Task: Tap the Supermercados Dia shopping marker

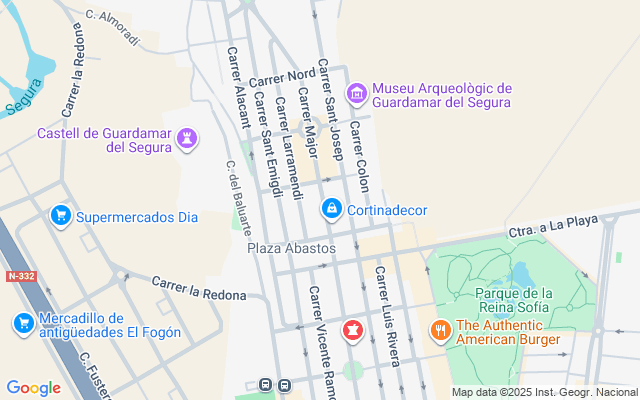Action: tap(61, 216)
